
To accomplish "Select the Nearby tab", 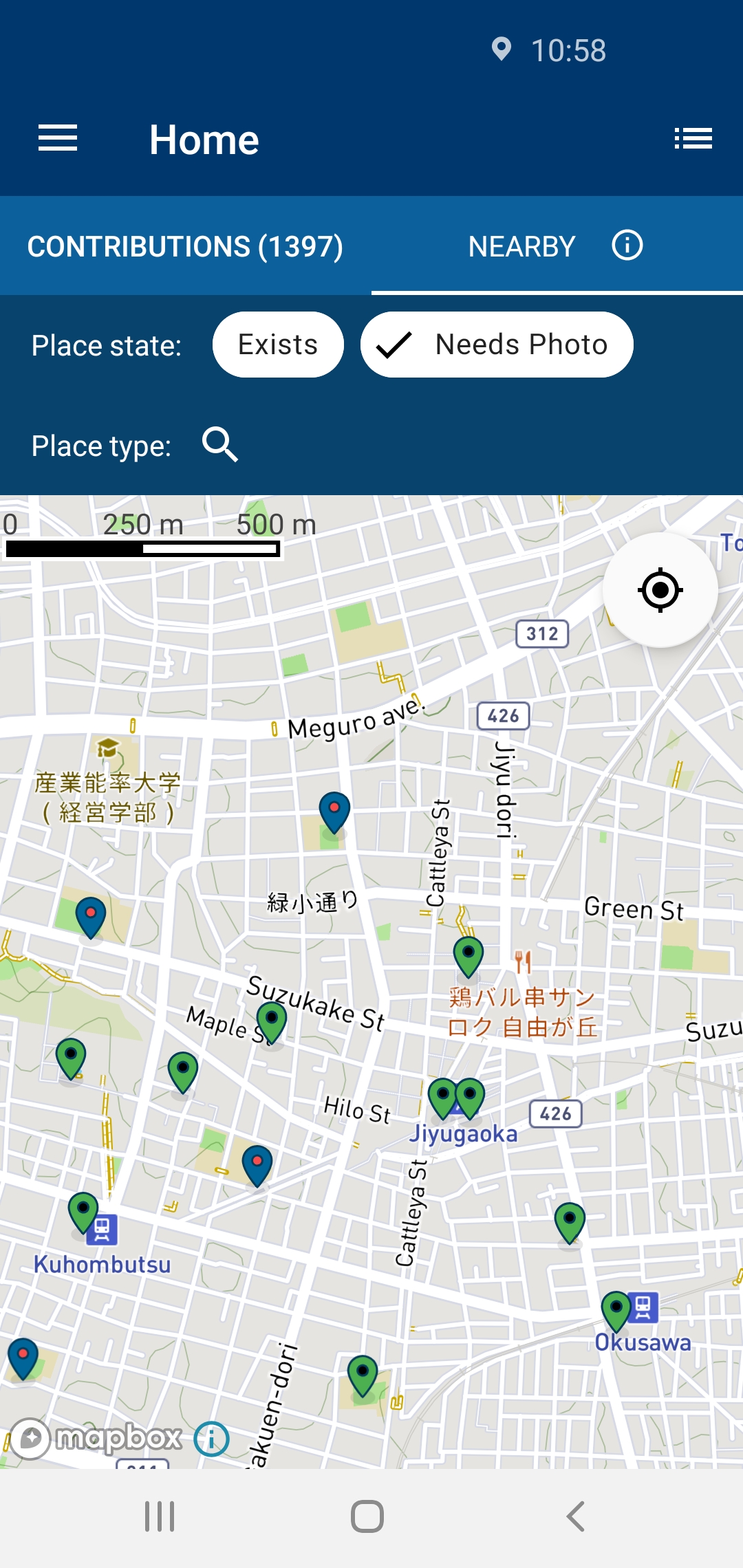I will point(521,246).
